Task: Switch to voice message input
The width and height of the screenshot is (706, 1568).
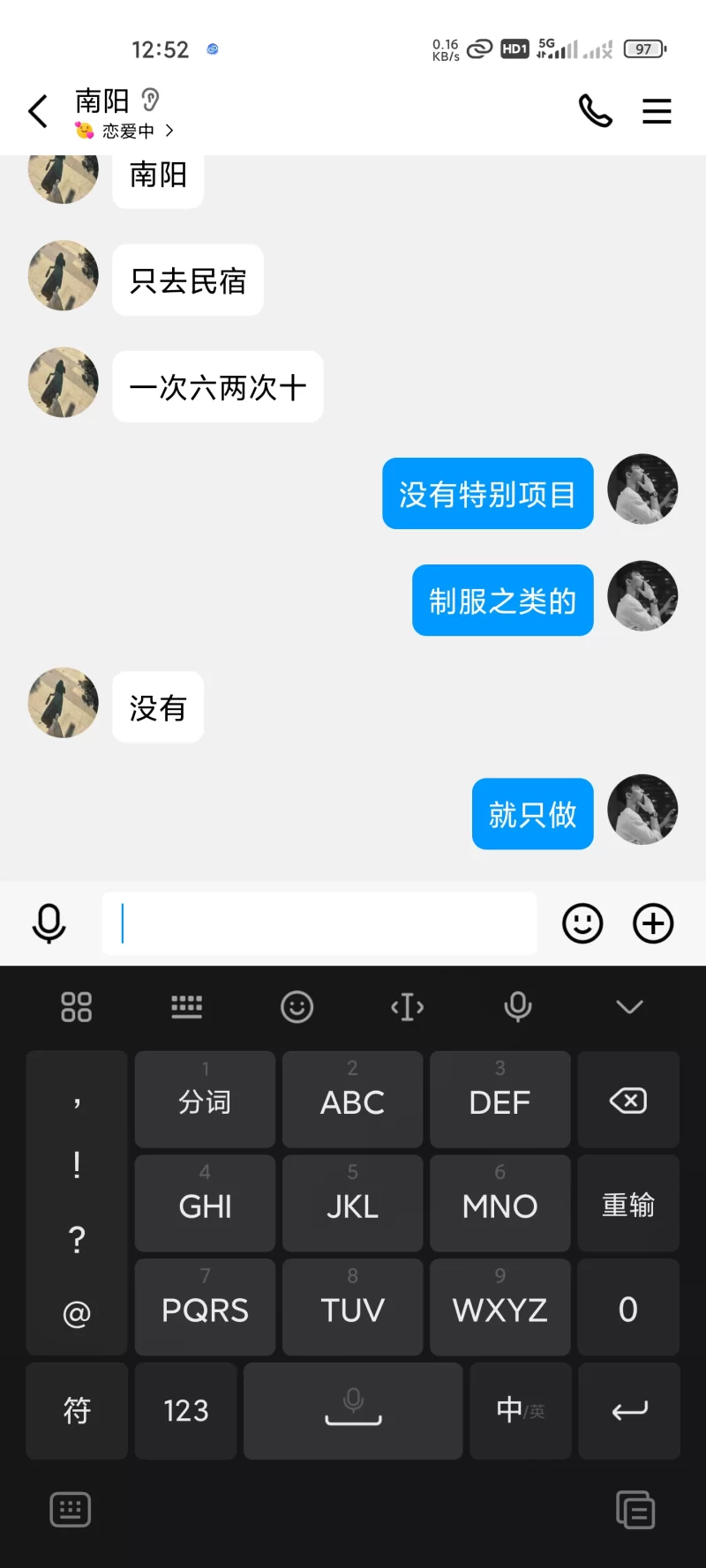Action: [49, 923]
